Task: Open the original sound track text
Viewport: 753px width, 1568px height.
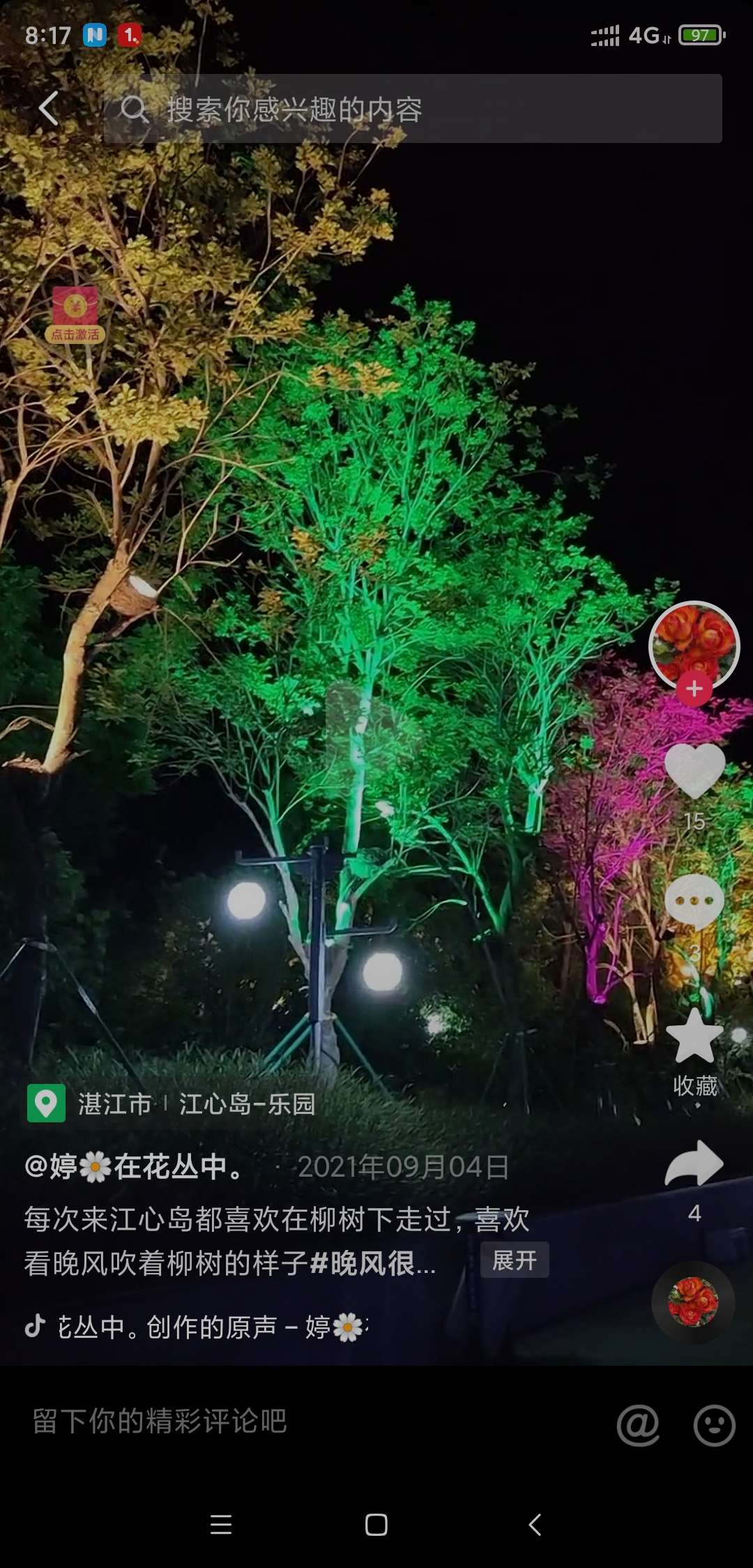Action: click(209, 1327)
